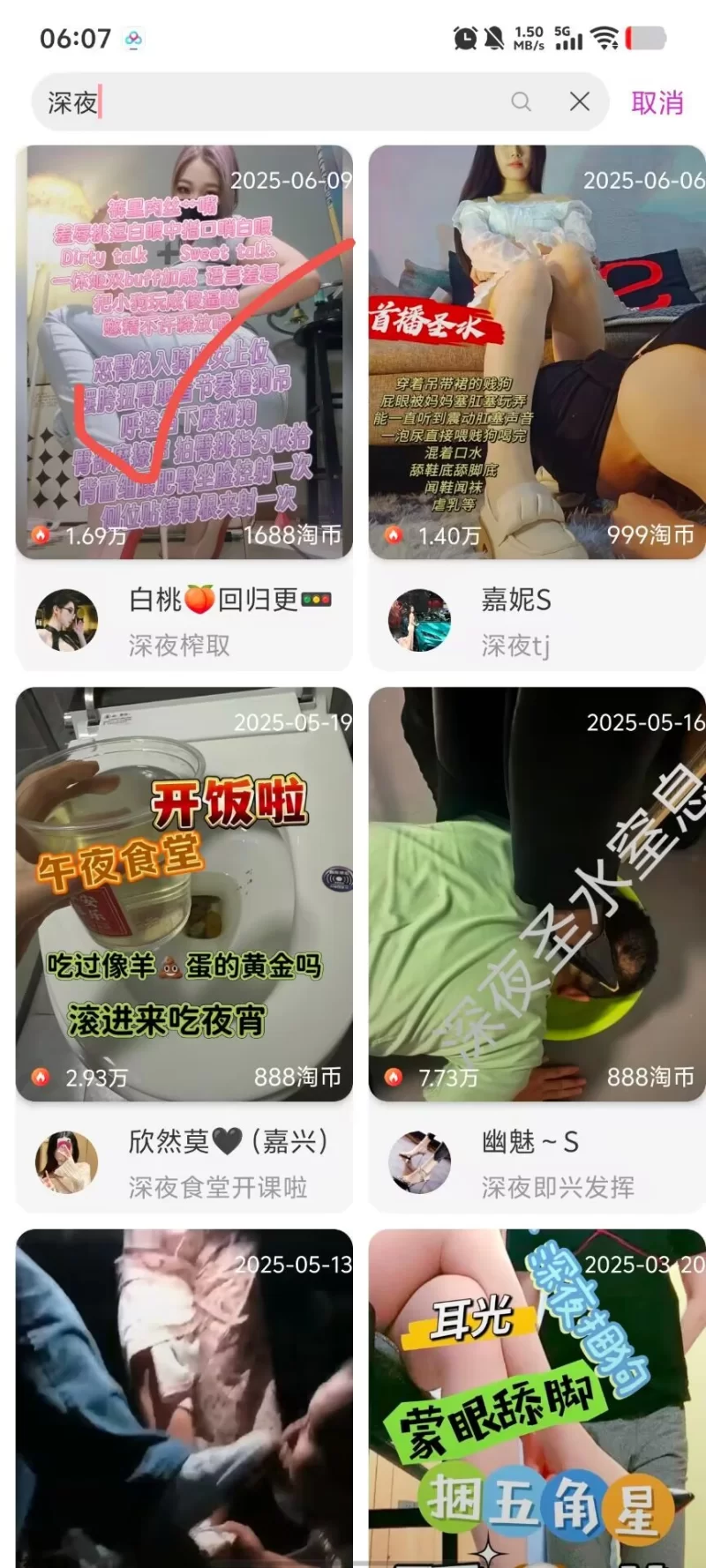Screen dimensions: 706x1568
Task: View 欣然莫's profile avatar
Action: [66, 1162]
